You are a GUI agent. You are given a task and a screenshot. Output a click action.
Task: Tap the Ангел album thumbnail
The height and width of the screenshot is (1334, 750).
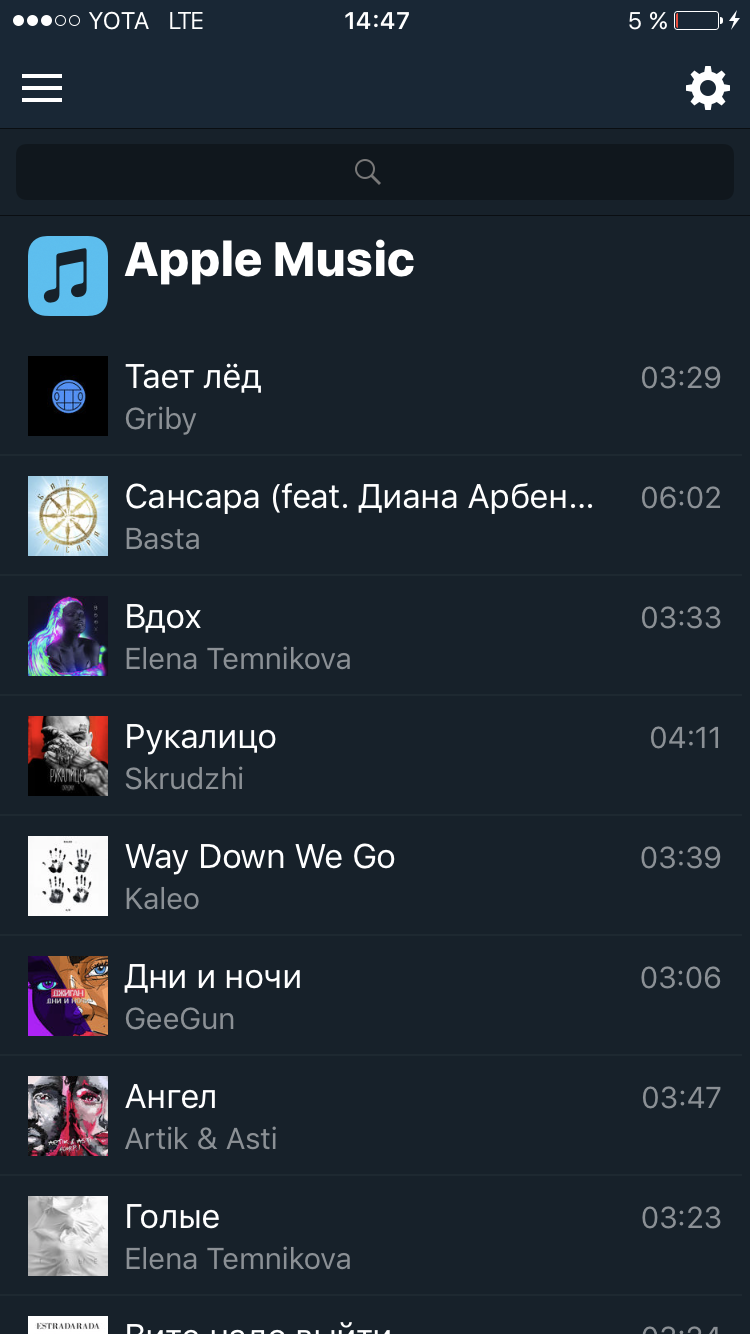(x=67, y=1116)
